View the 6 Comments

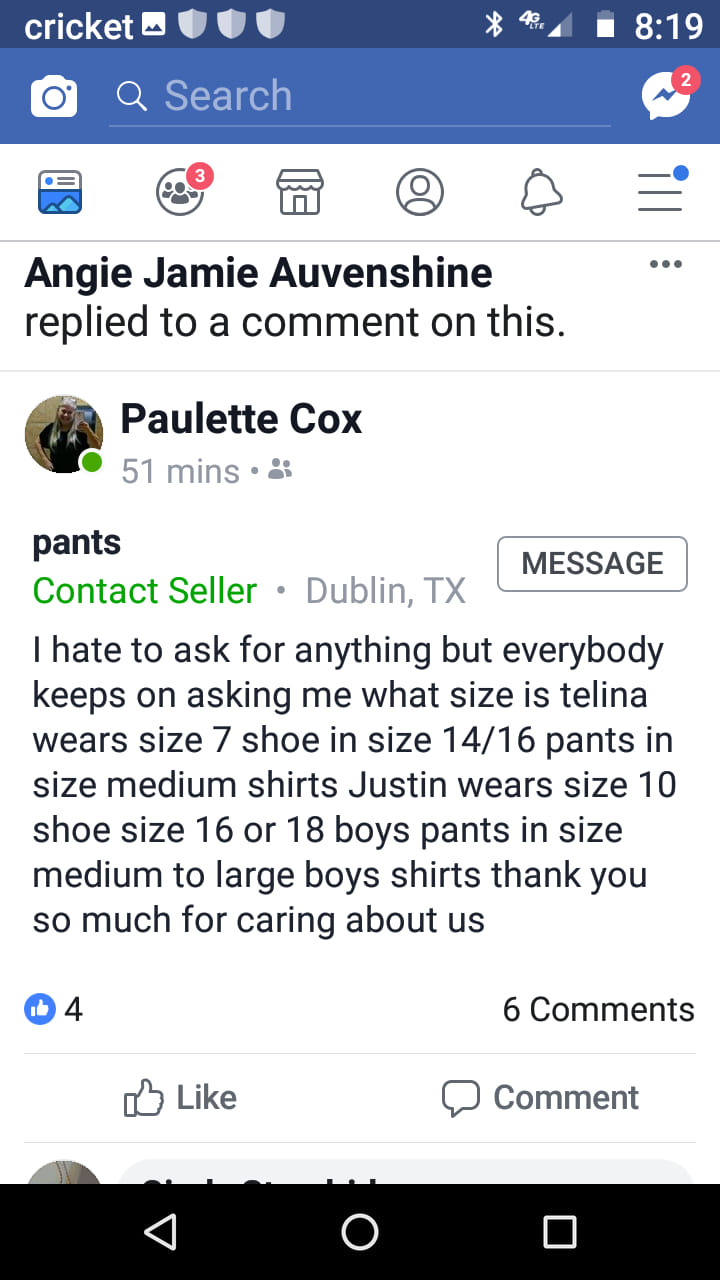click(x=598, y=1009)
